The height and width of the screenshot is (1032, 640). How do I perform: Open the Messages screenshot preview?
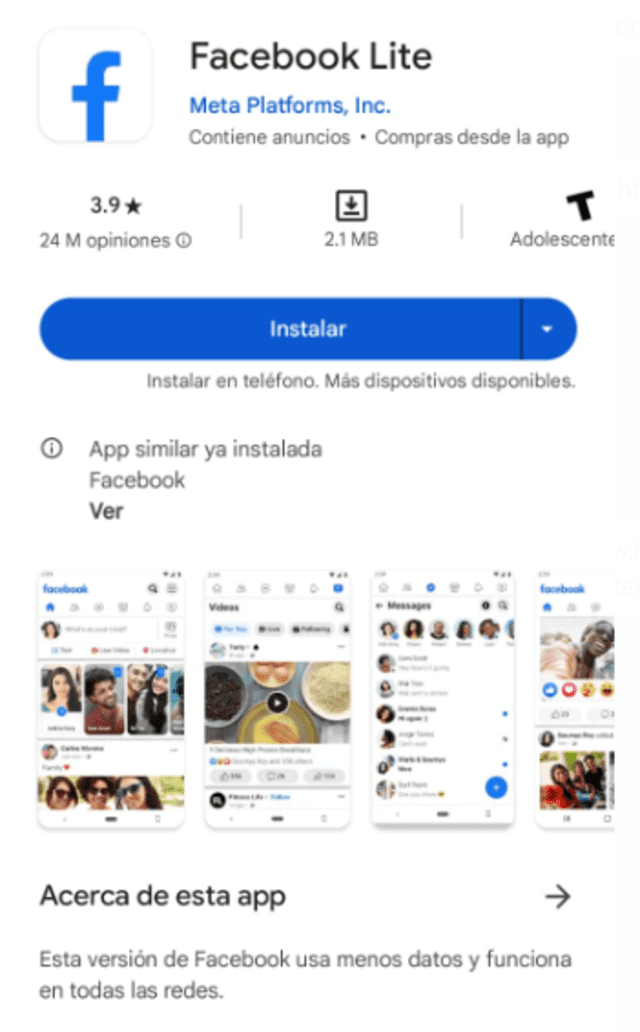click(x=443, y=698)
